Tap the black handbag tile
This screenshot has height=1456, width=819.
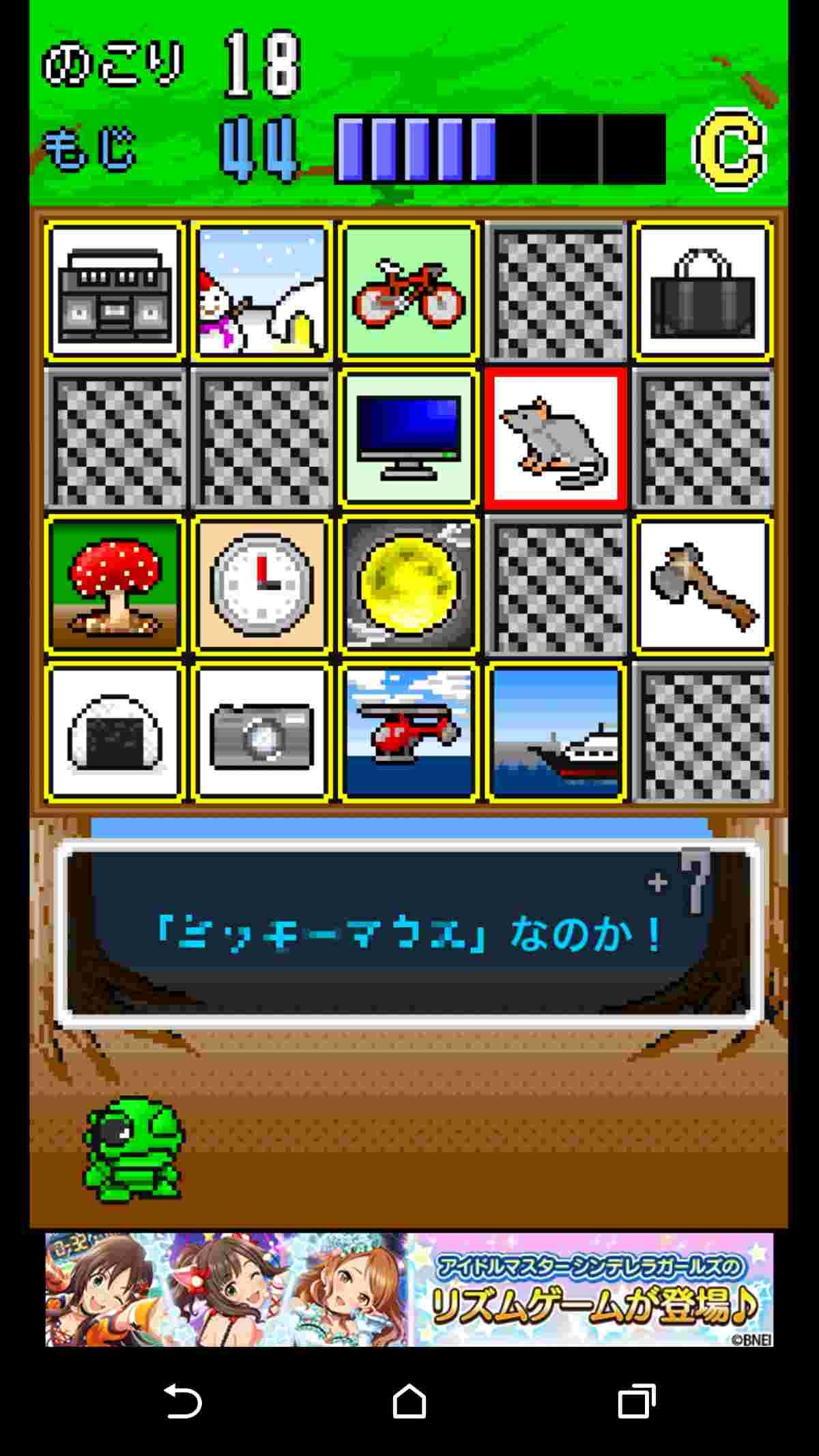pyautogui.click(x=703, y=291)
